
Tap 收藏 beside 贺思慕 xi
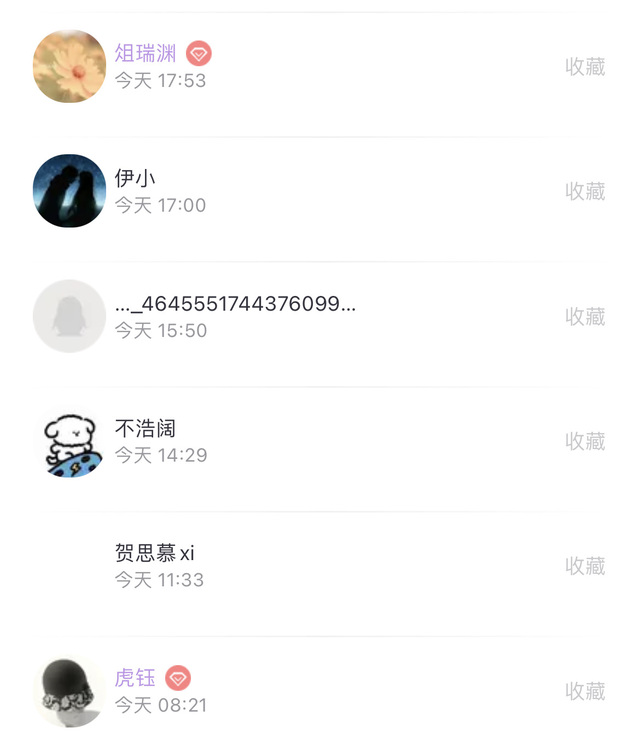click(x=585, y=566)
